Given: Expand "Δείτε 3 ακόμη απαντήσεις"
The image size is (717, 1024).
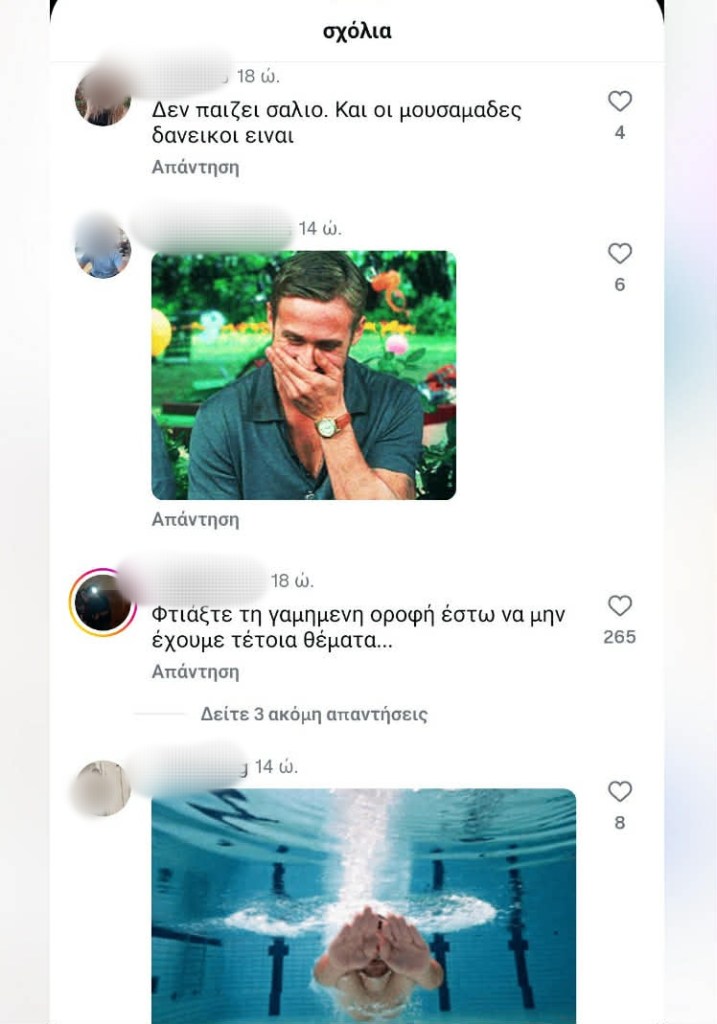Looking at the screenshot, I should click(x=313, y=714).
